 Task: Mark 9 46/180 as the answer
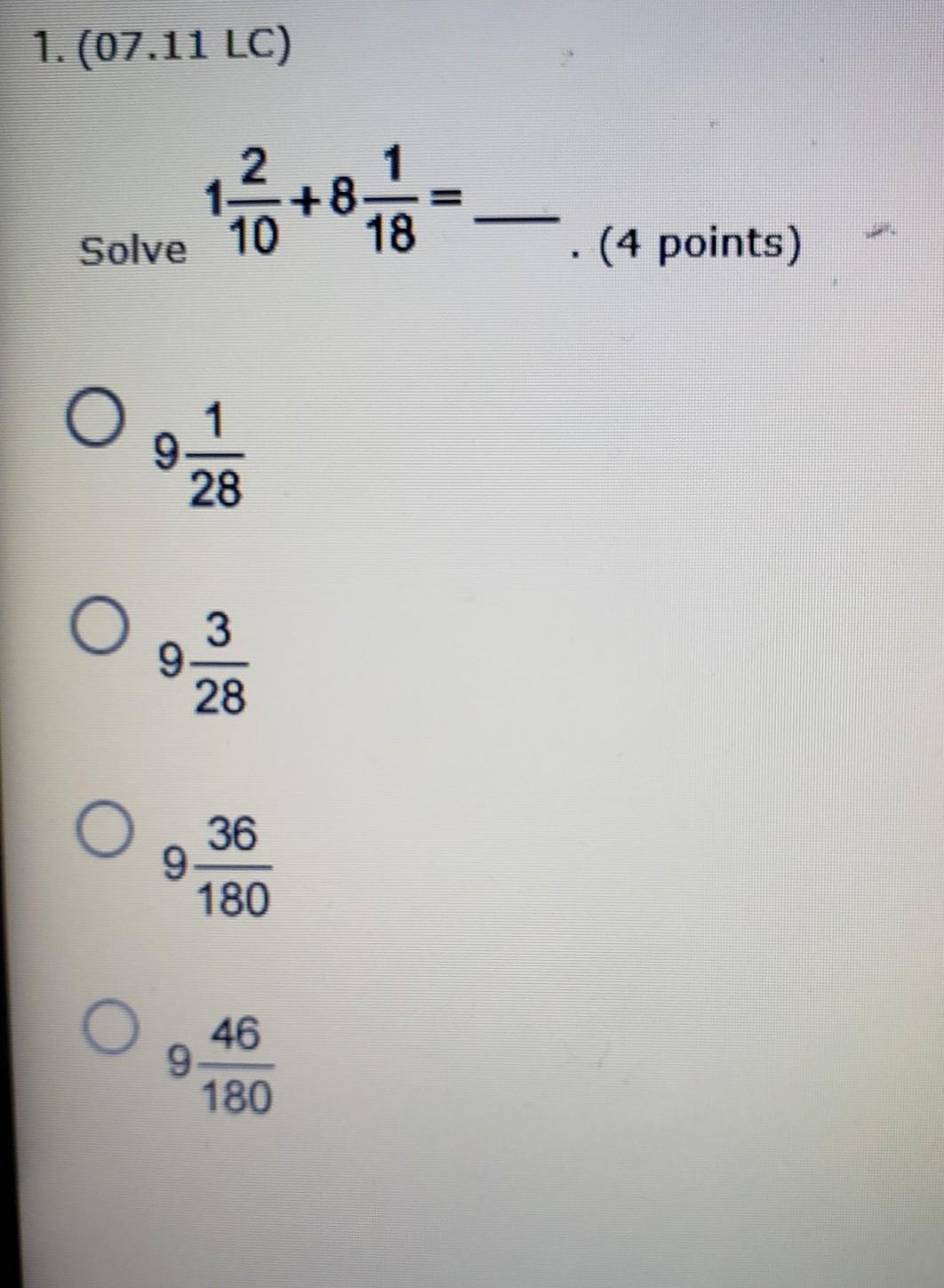112,1027
